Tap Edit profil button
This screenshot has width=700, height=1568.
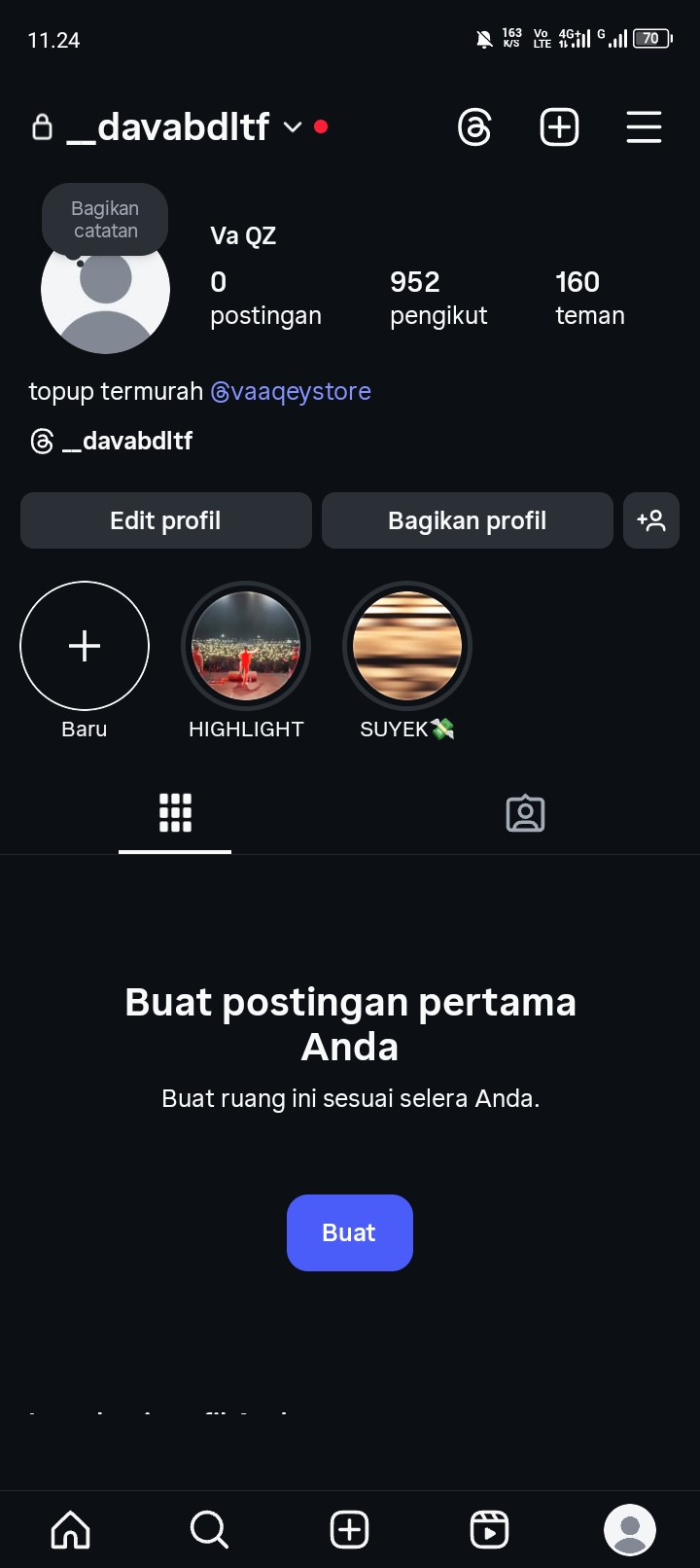click(166, 520)
